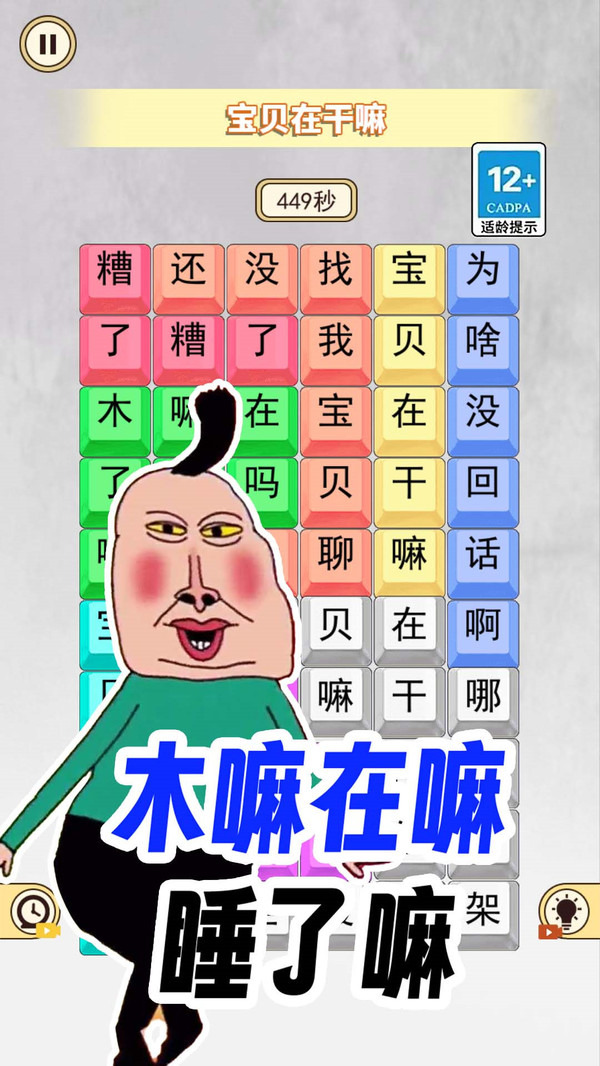Tap the blue 回 tile
600x1066 pixels.
pos(483,484)
